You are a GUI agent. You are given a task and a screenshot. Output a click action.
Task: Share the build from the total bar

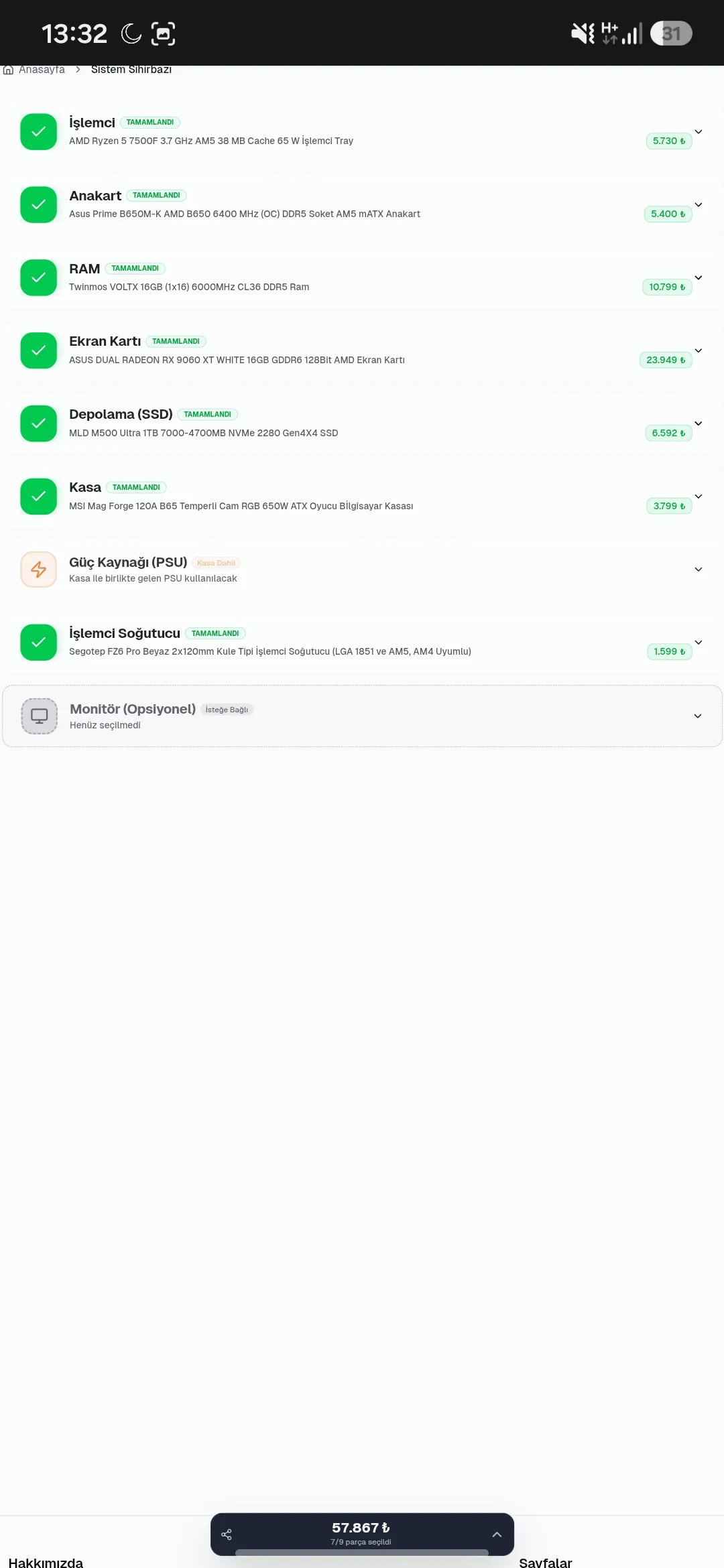tap(227, 1534)
